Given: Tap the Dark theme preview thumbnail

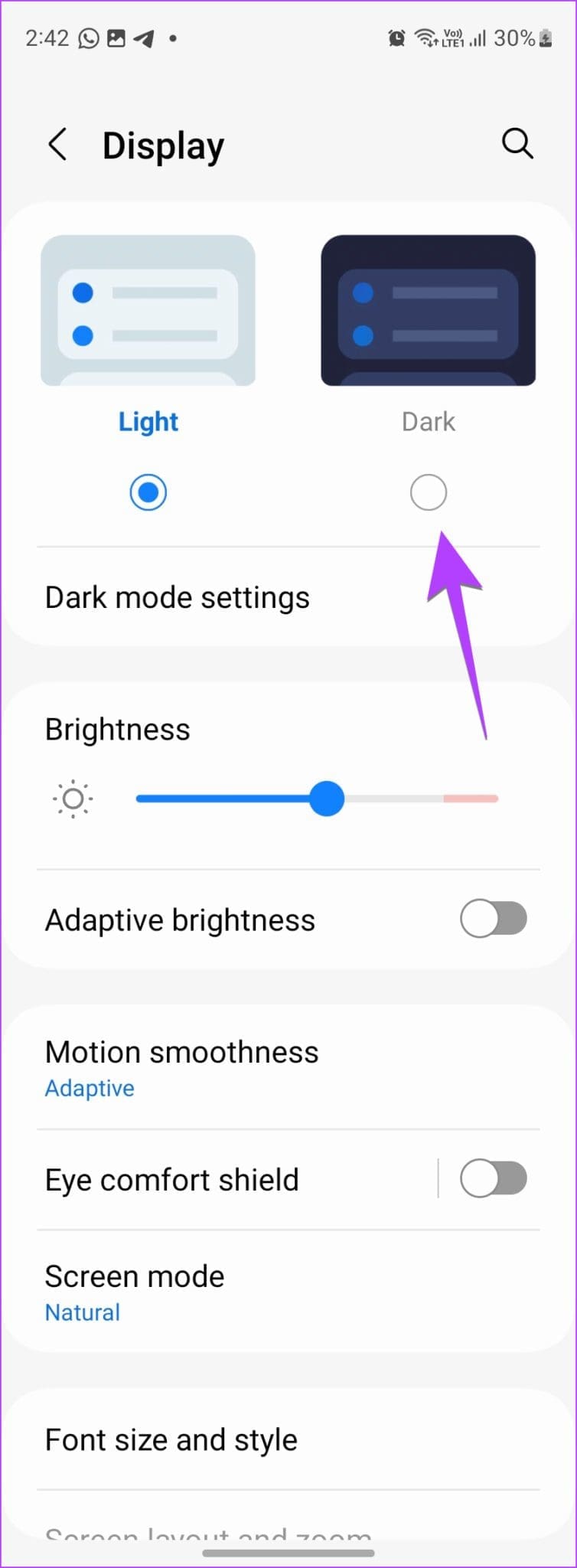Looking at the screenshot, I should [428, 309].
